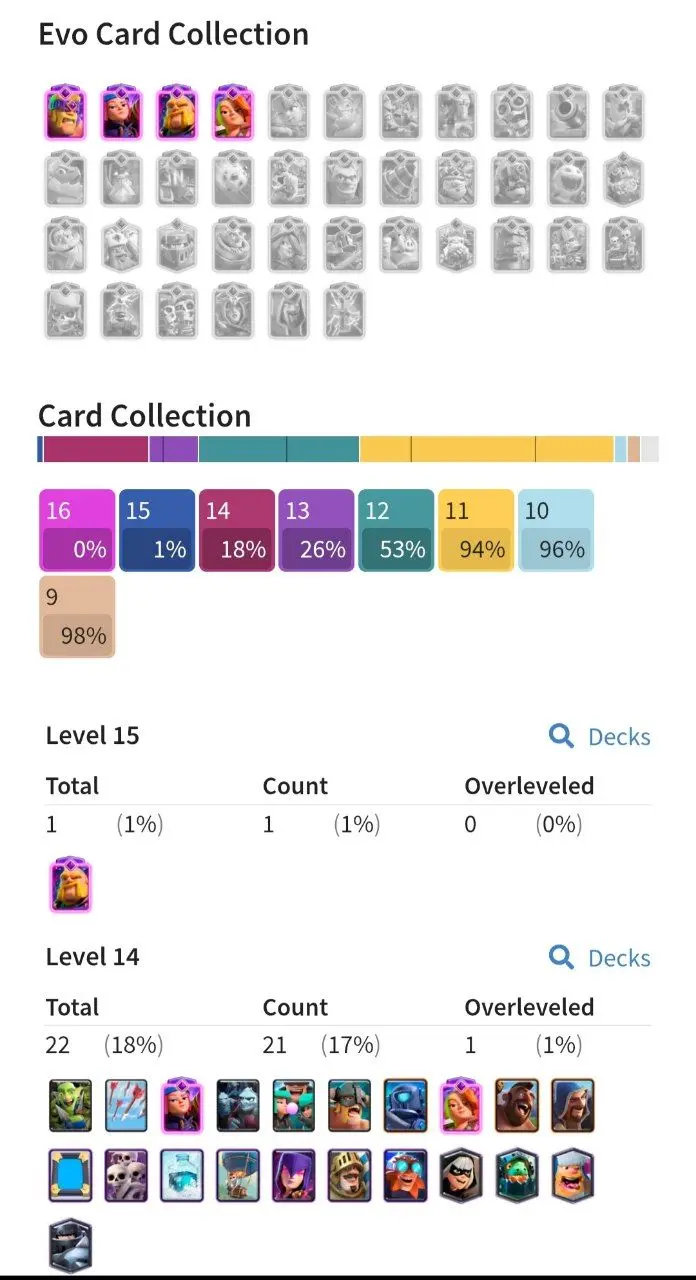This screenshot has width=696, height=1280.
Task: Open the Goblins card in Level 14
Action: (70, 1105)
